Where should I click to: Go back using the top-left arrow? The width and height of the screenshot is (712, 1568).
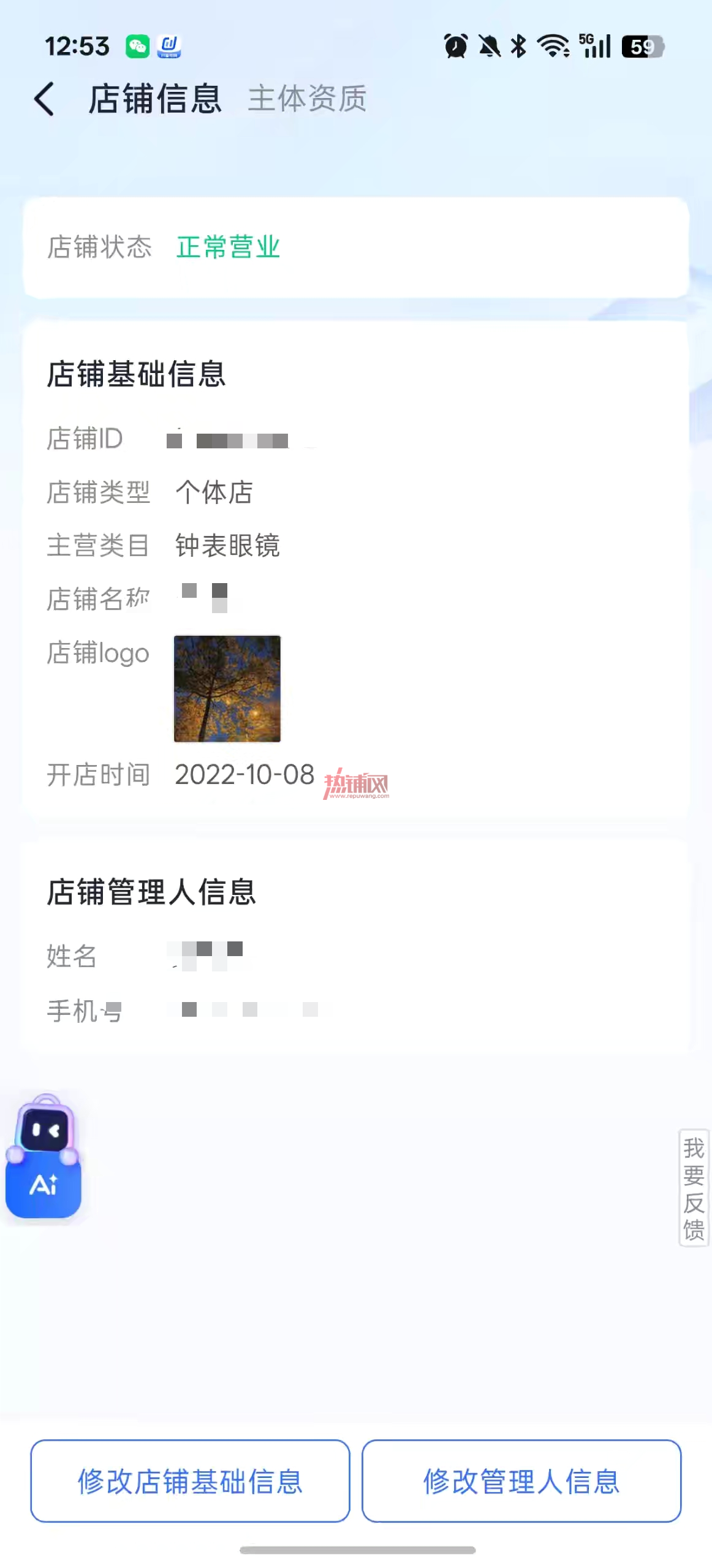44,99
